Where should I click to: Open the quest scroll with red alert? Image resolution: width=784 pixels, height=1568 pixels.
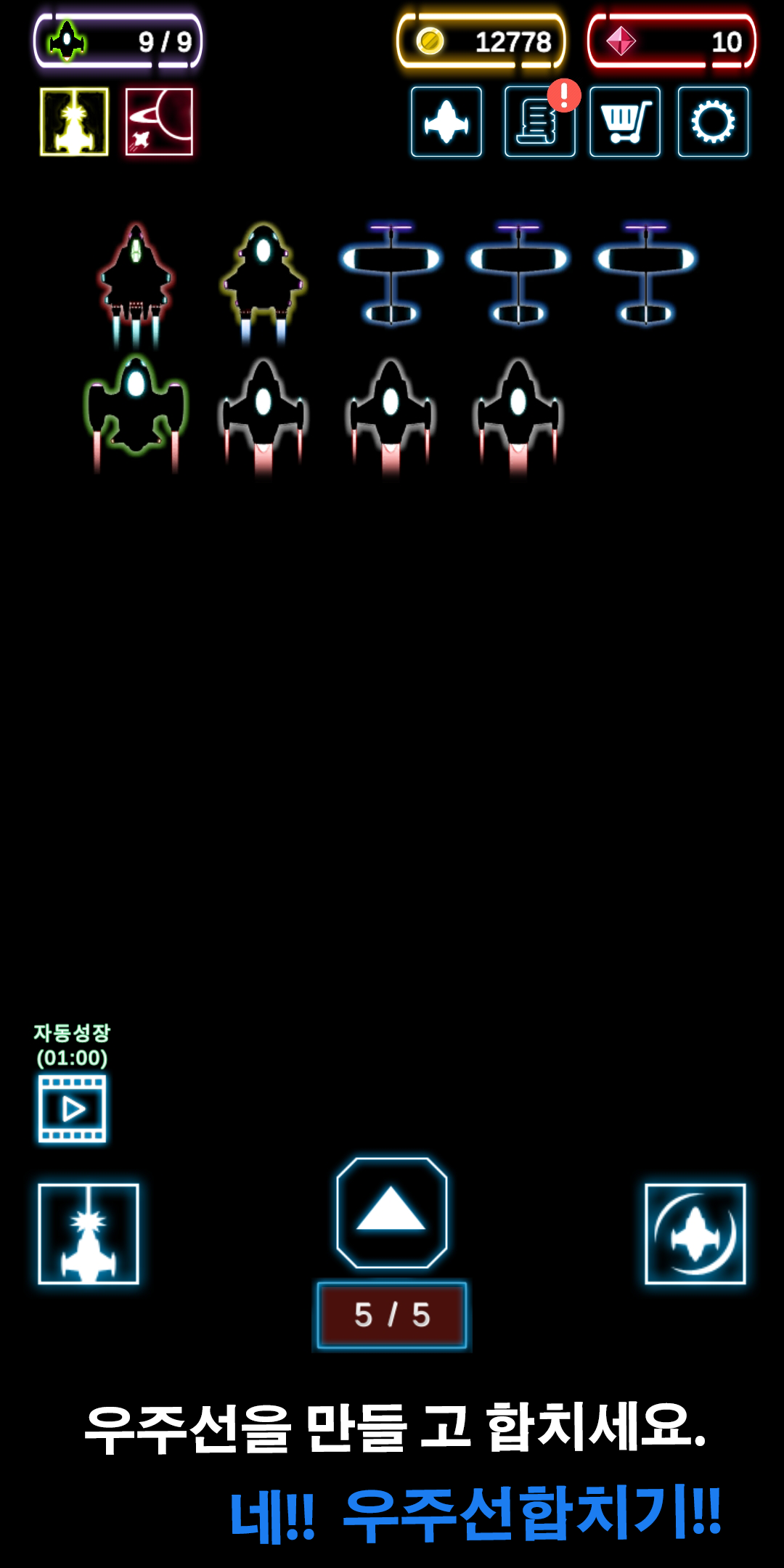[540, 122]
